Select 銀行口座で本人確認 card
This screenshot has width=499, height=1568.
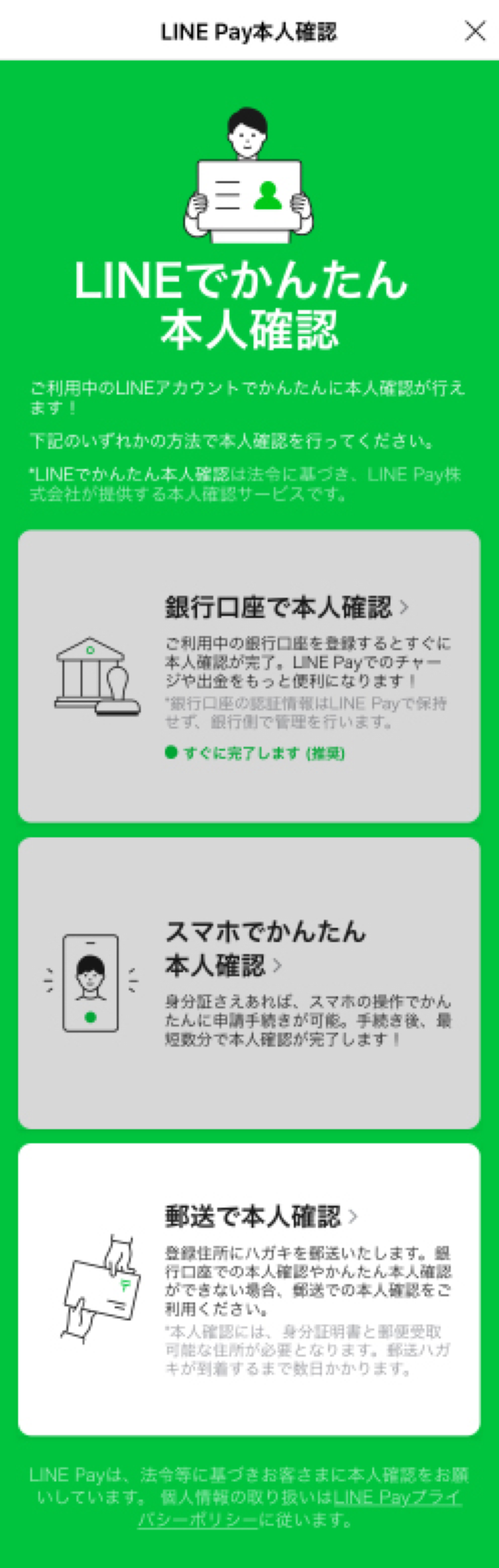click(x=249, y=676)
